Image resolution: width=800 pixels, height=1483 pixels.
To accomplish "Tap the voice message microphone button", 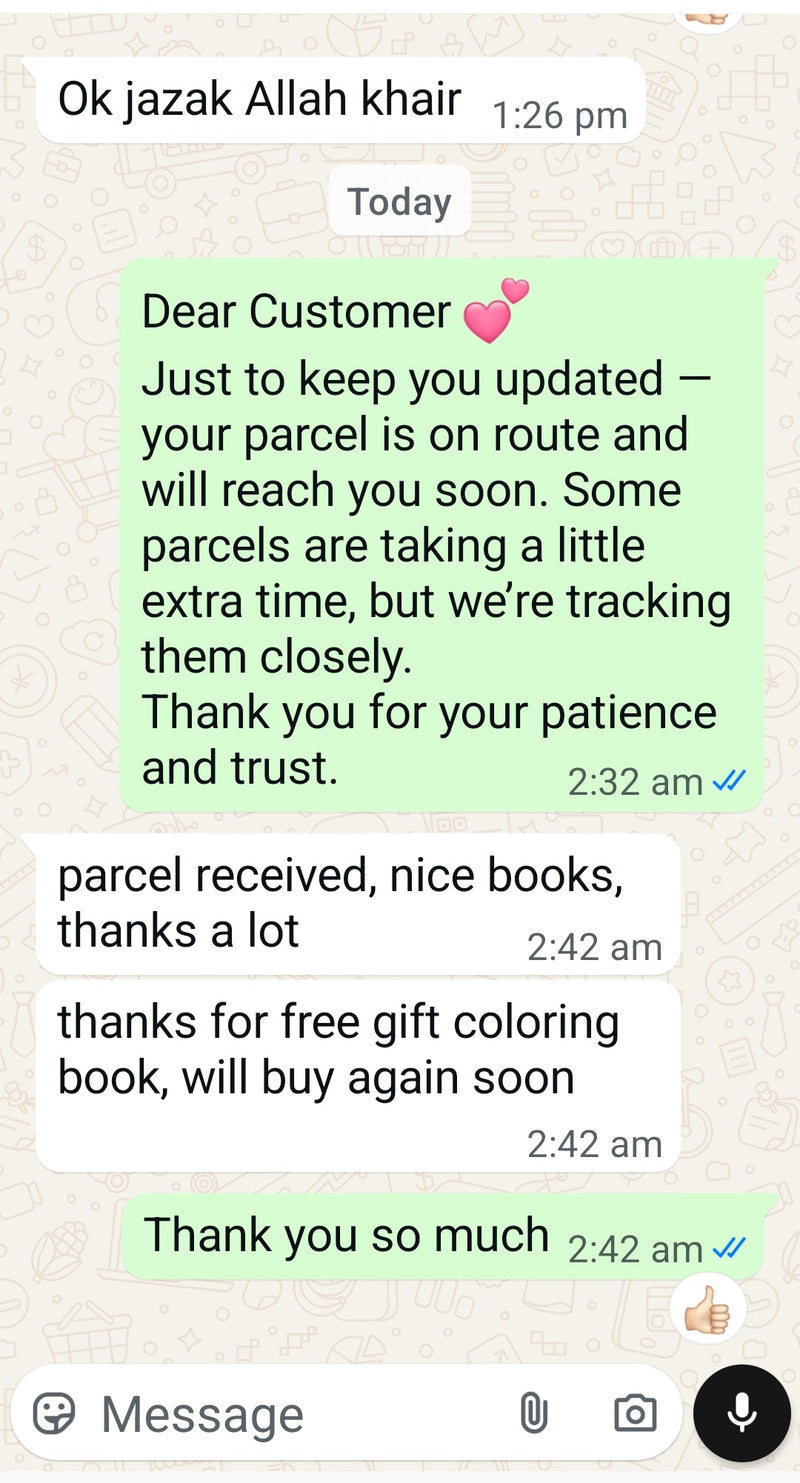I will click(741, 1412).
